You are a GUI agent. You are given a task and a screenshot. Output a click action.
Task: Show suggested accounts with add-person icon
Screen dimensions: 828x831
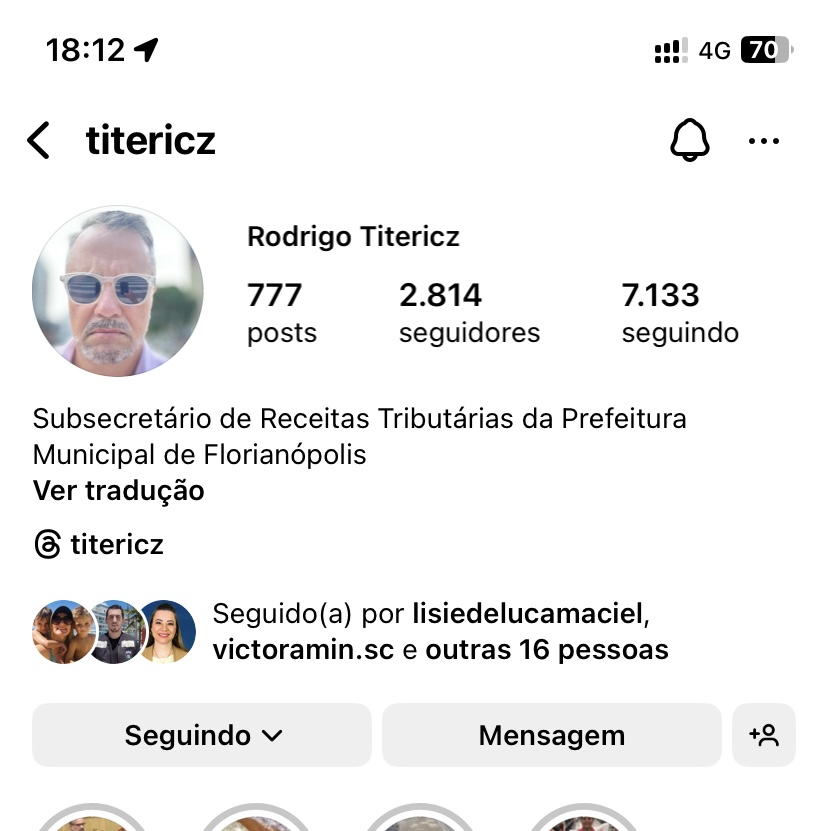point(764,736)
